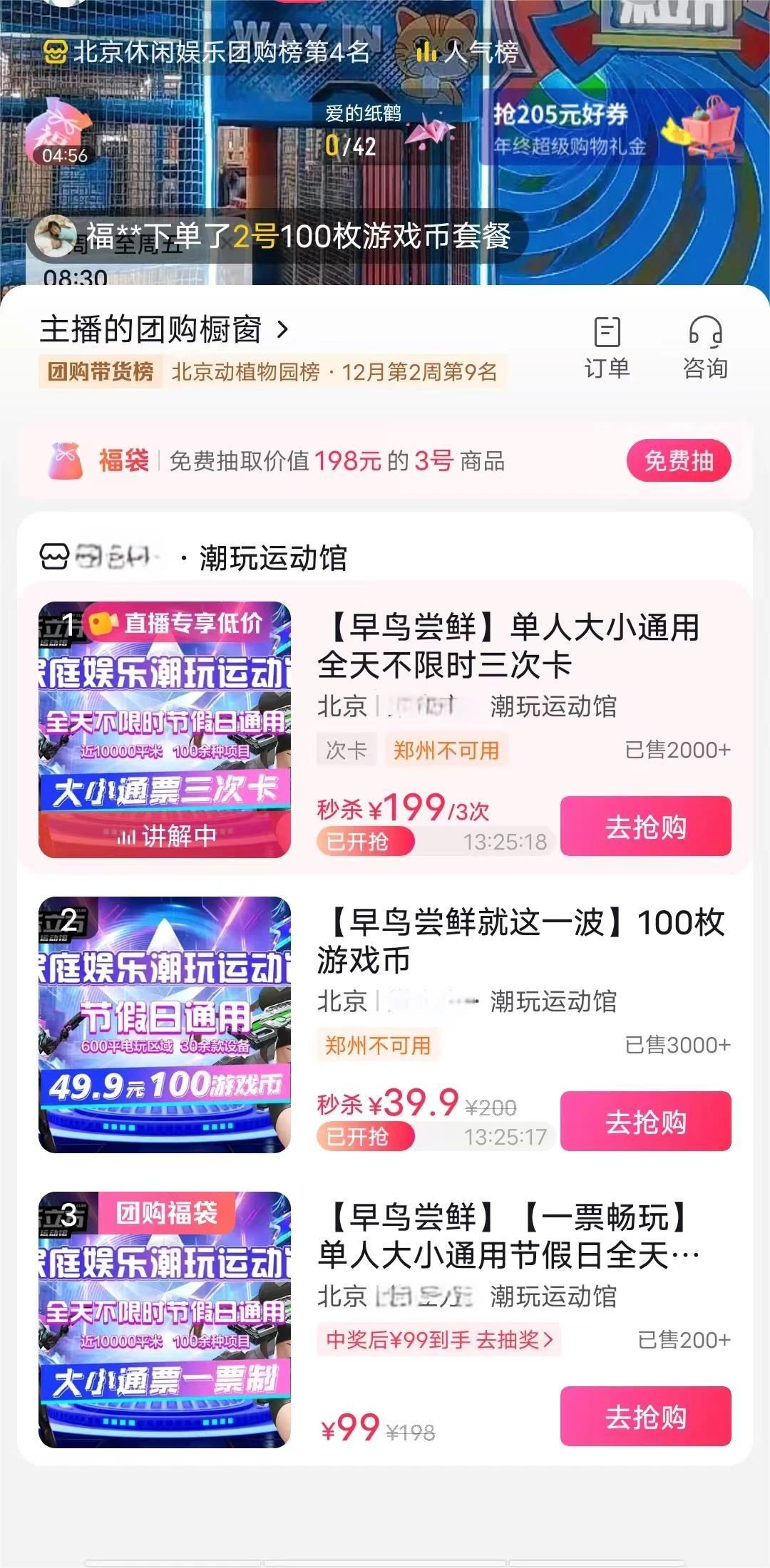
Task: Tap 去抢购 for the 三次卡 deal
Action: tap(645, 827)
